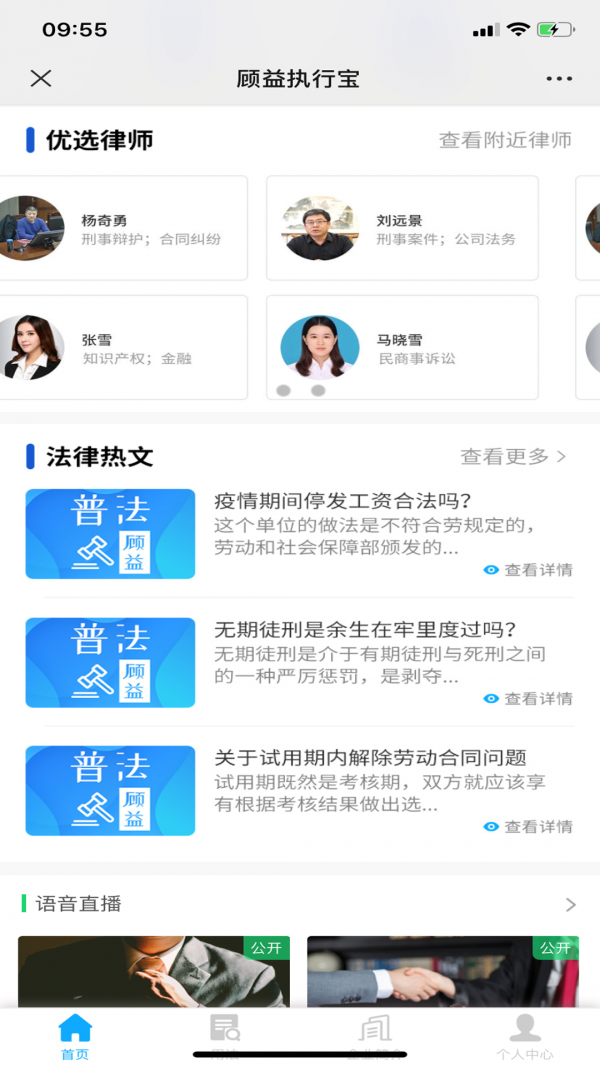Open lawyer 马晓雪's card
Viewport: 600px width, 1067px height.
pos(402,347)
